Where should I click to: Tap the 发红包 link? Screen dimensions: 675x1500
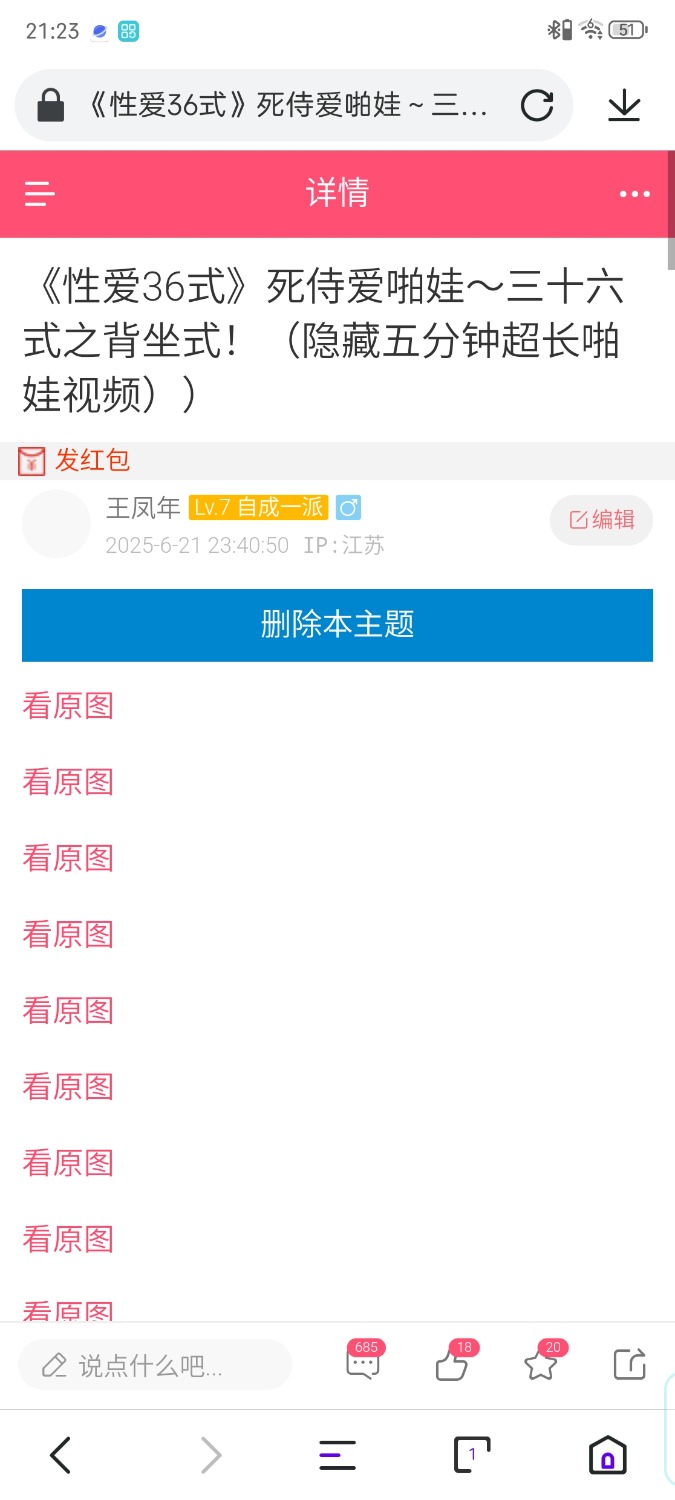[92, 461]
